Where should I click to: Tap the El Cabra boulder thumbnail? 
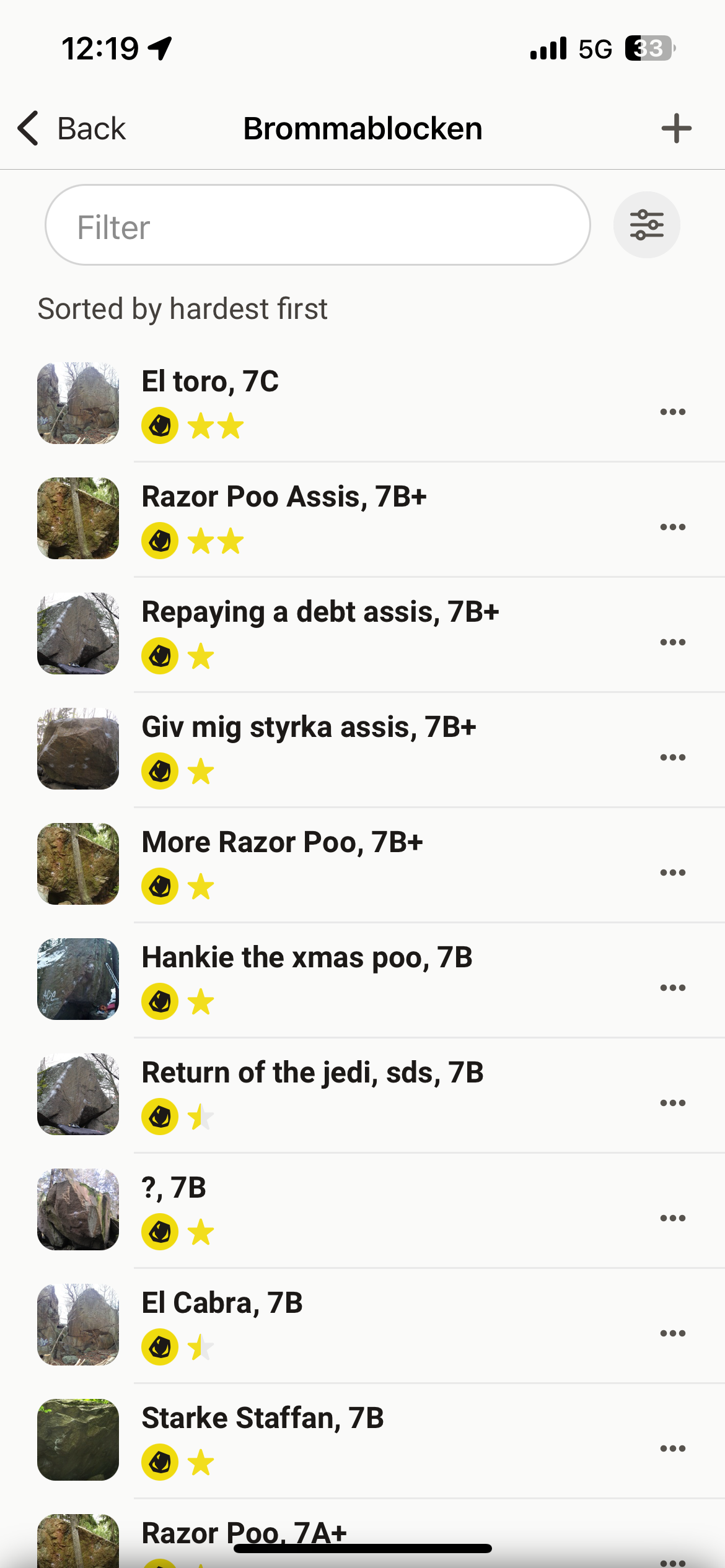point(78,1325)
